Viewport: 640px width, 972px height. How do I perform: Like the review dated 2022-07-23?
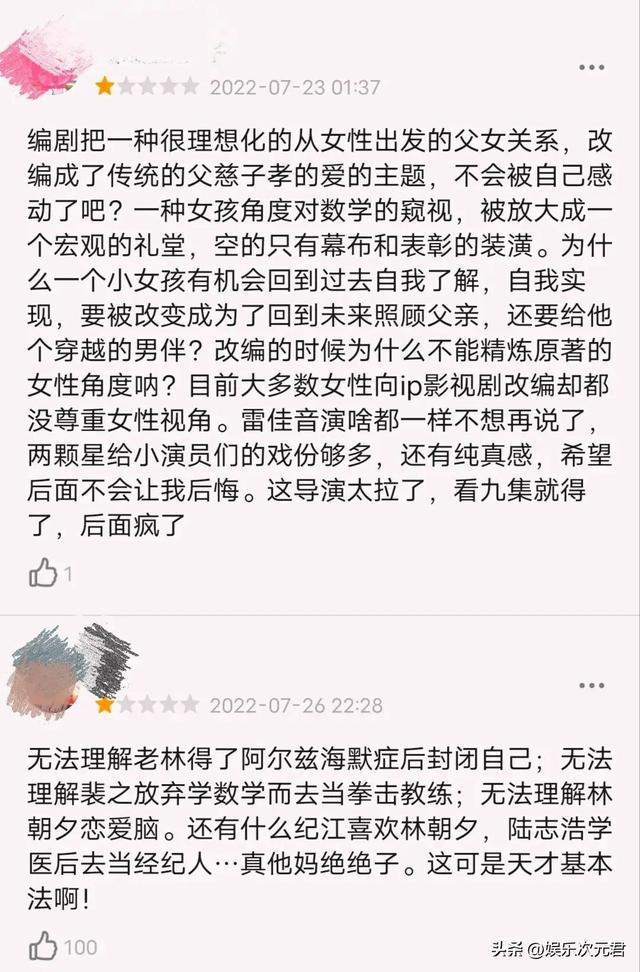point(43,573)
